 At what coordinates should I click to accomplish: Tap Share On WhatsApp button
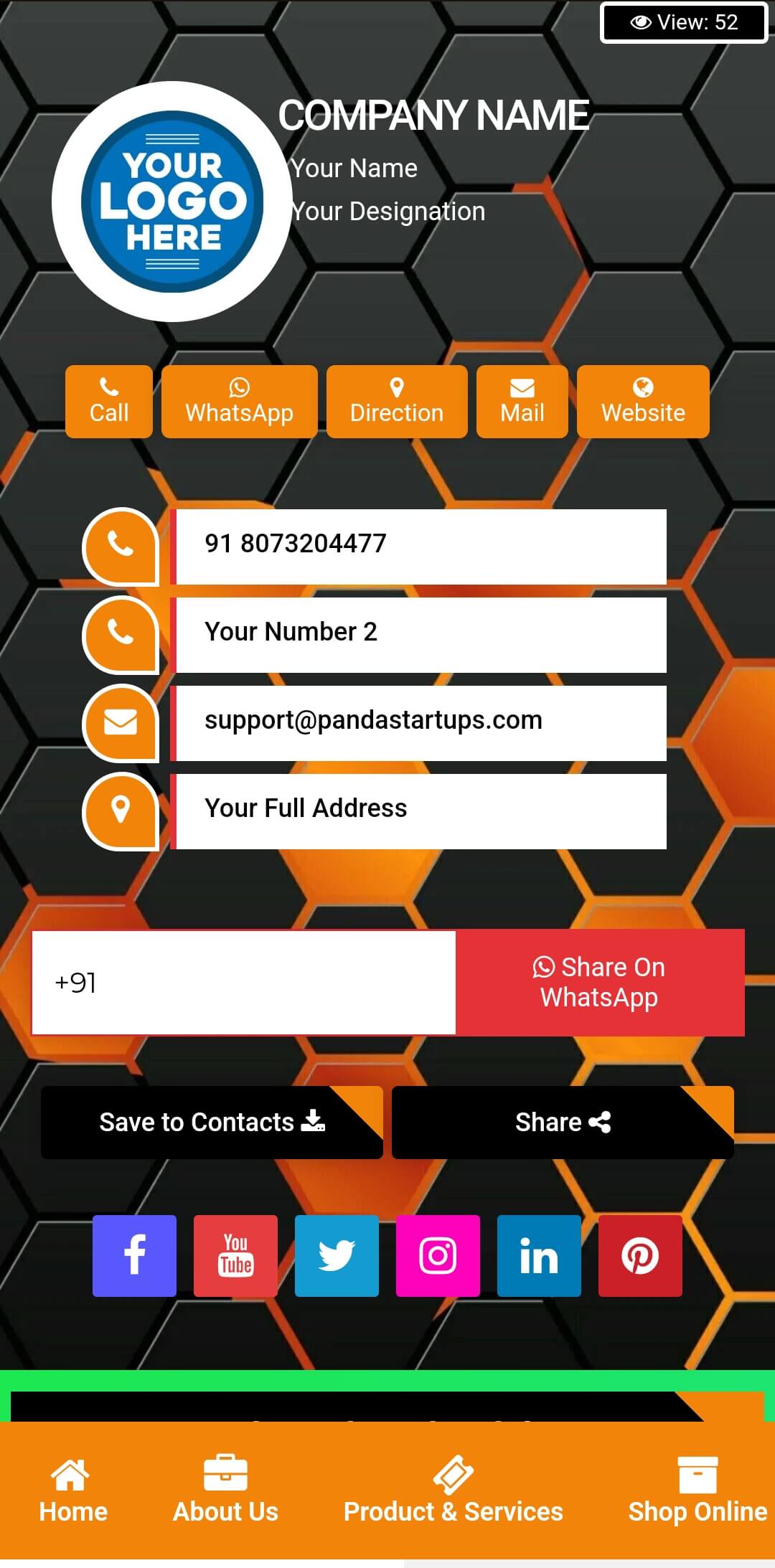pos(599,982)
